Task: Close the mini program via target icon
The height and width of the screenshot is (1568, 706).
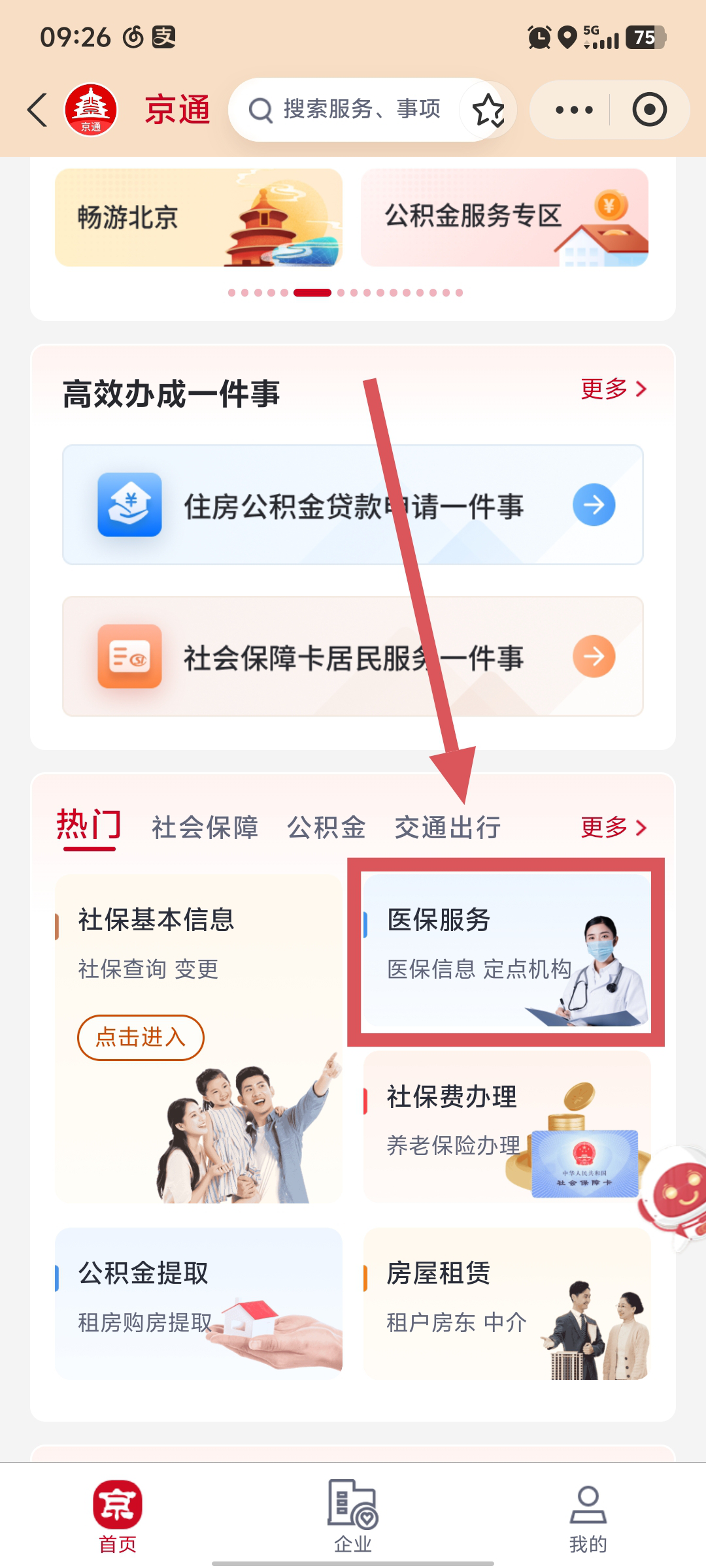Action: point(649,110)
